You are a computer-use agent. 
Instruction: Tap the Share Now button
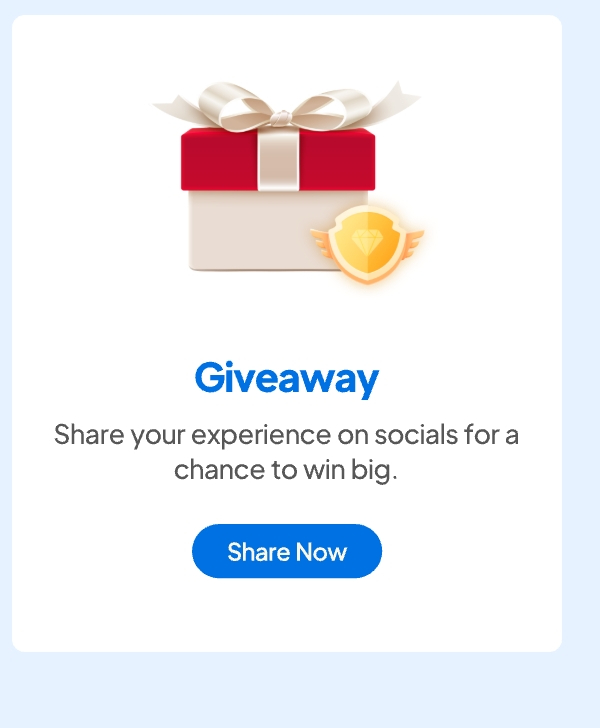287,551
